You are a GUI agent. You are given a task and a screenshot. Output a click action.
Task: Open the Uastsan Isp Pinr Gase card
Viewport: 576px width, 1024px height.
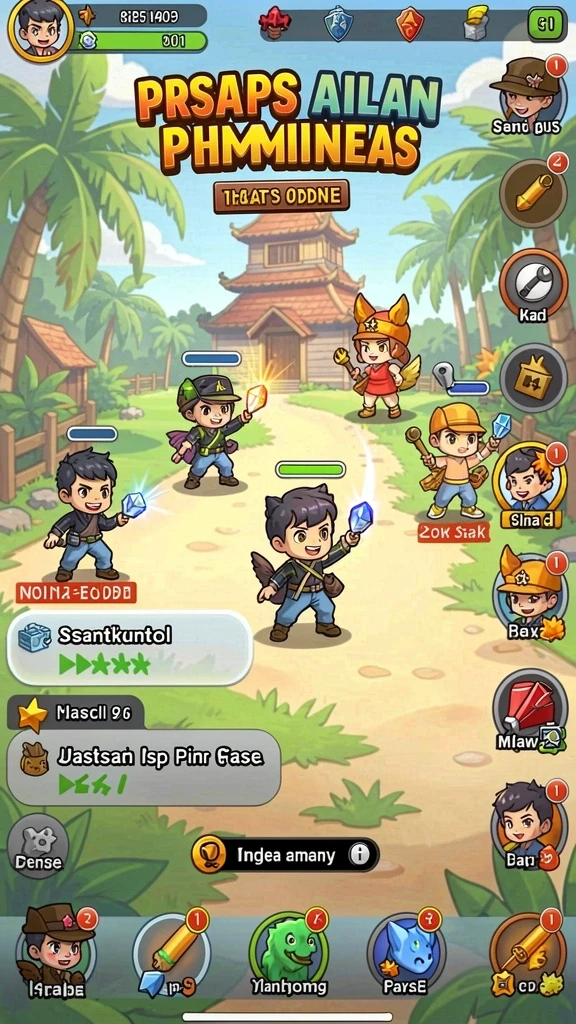(144, 767)
